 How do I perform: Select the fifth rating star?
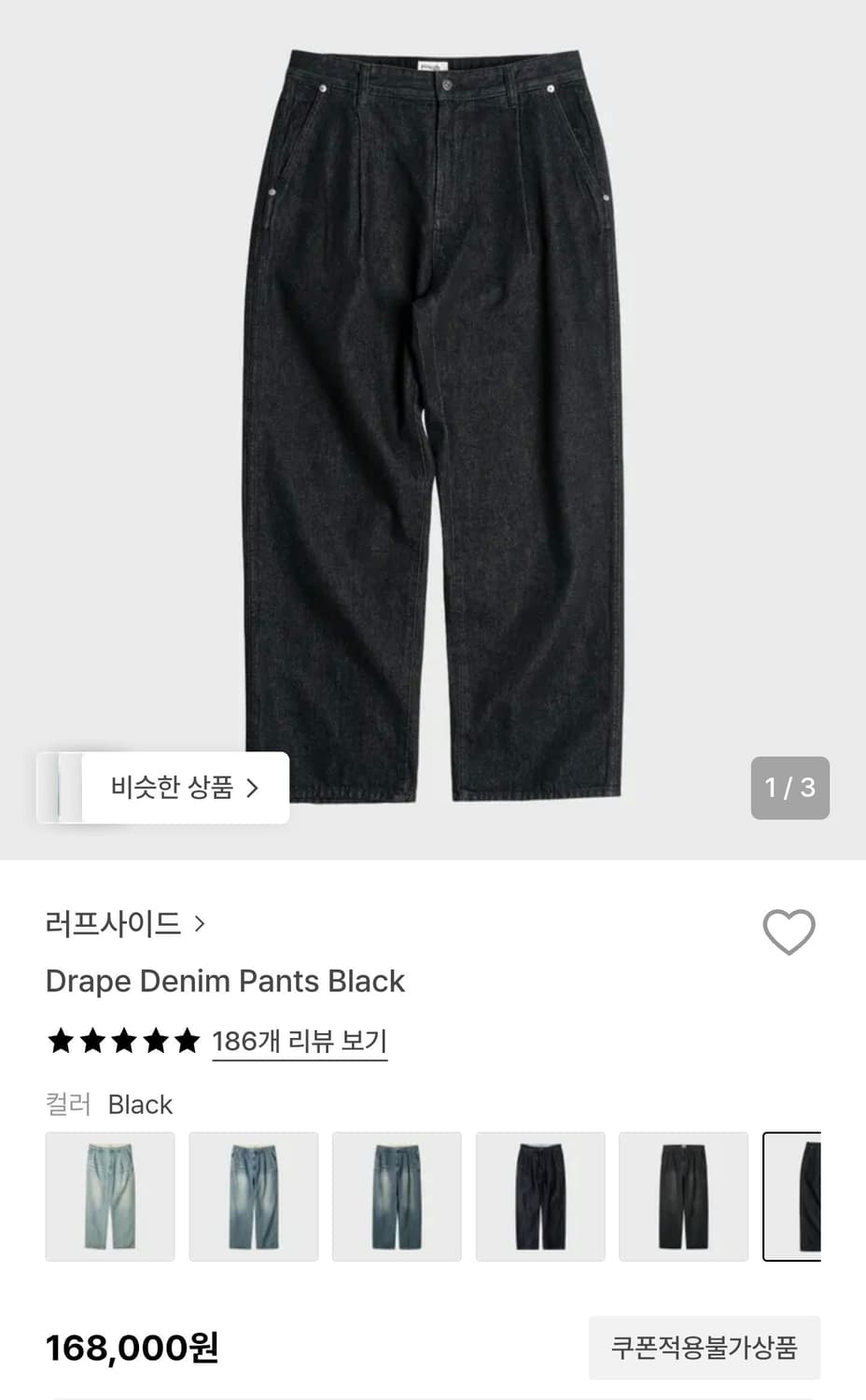click(x=186, y=1041)
